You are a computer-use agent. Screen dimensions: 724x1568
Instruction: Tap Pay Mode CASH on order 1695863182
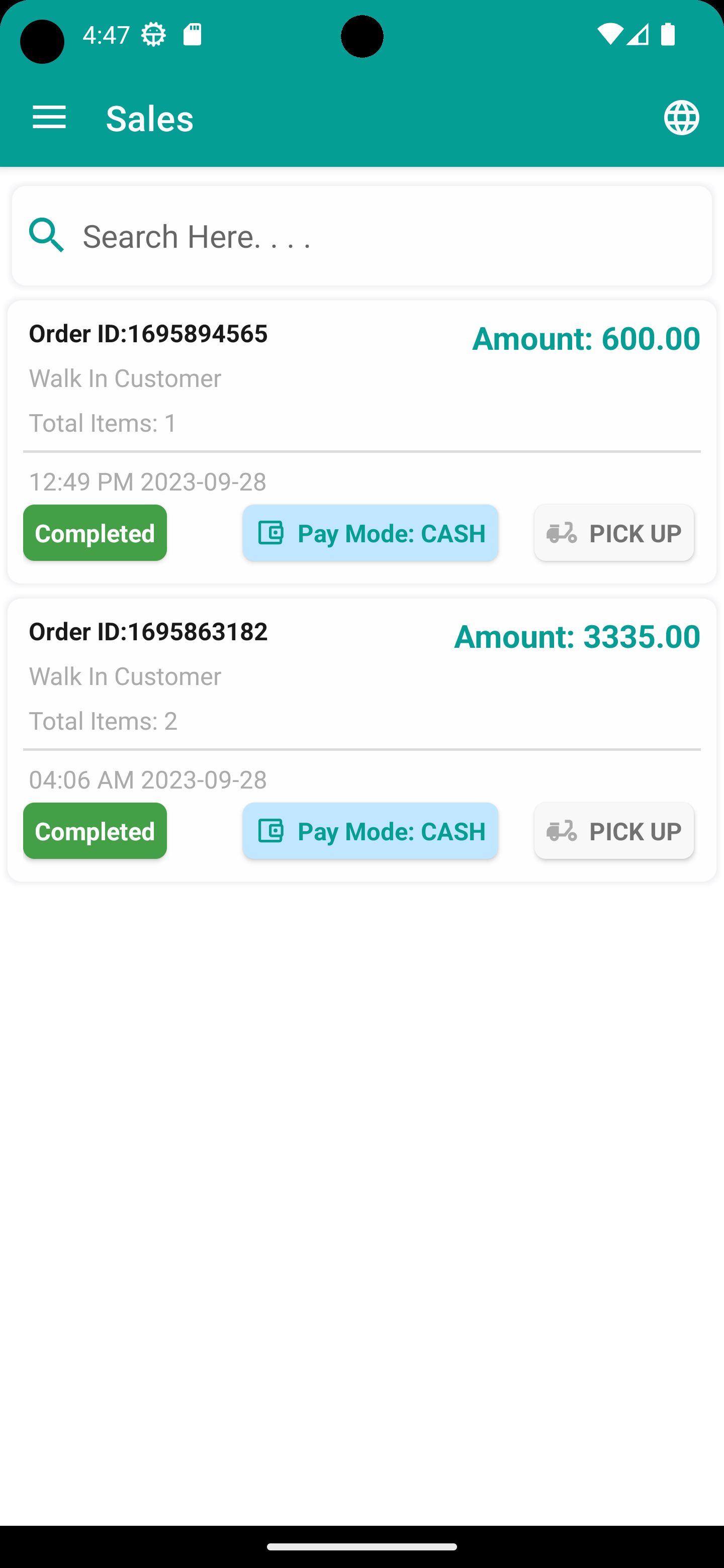pos(370,831)
